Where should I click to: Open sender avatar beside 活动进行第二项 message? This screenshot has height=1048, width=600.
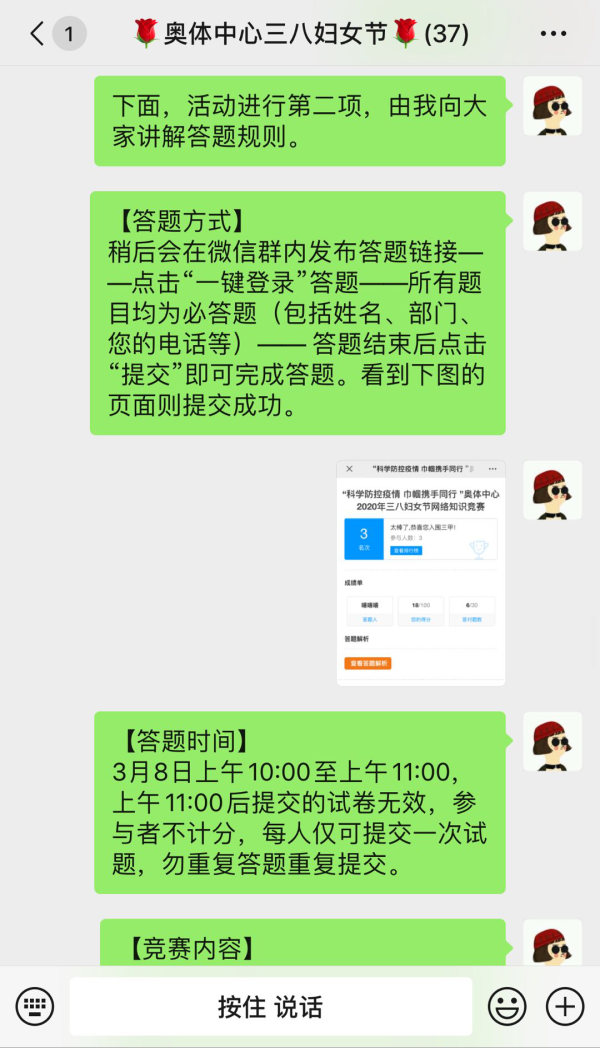pyautogui.click(x=552, y=104)
